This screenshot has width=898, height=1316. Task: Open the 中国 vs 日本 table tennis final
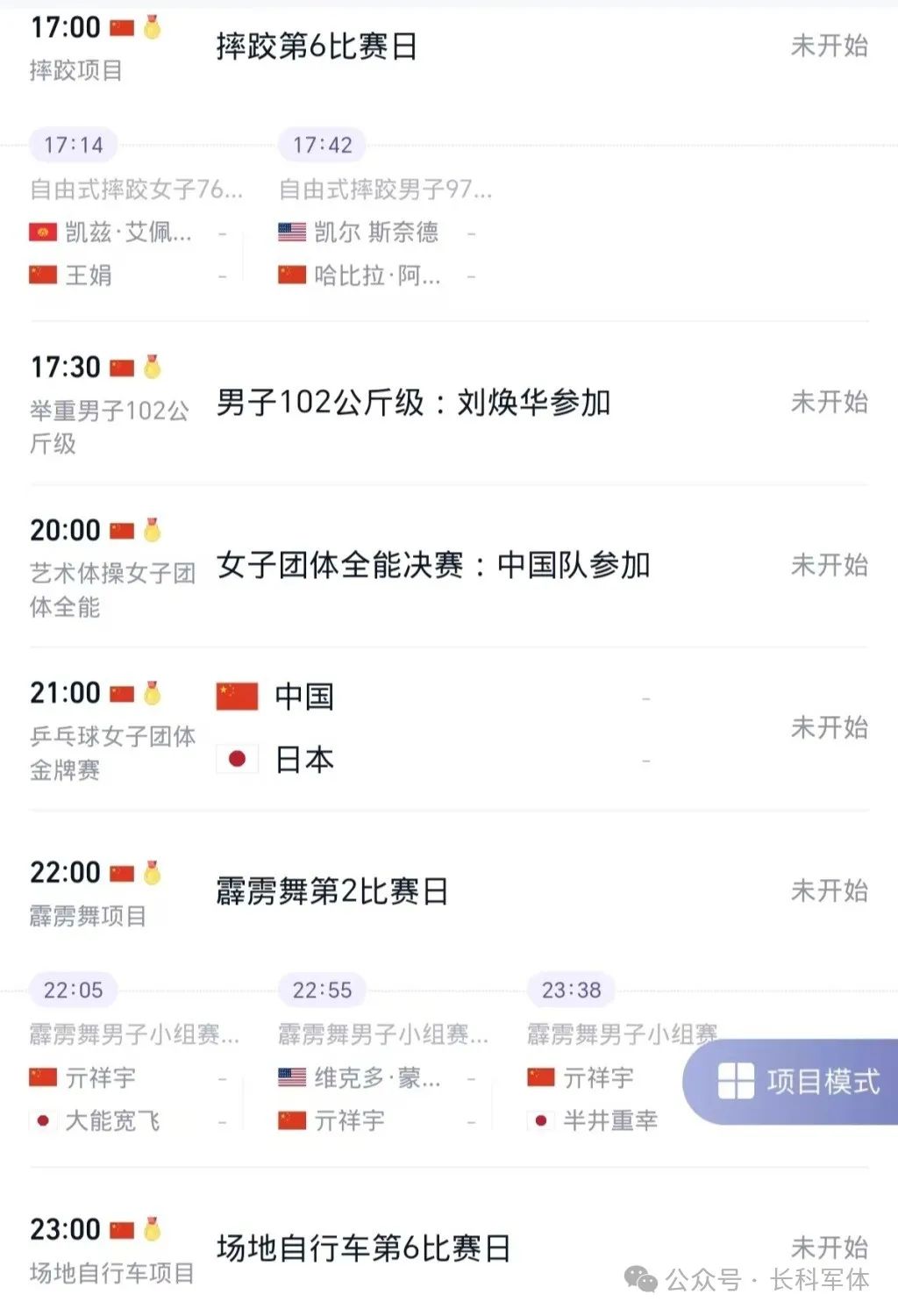click(x=430, y=728)
